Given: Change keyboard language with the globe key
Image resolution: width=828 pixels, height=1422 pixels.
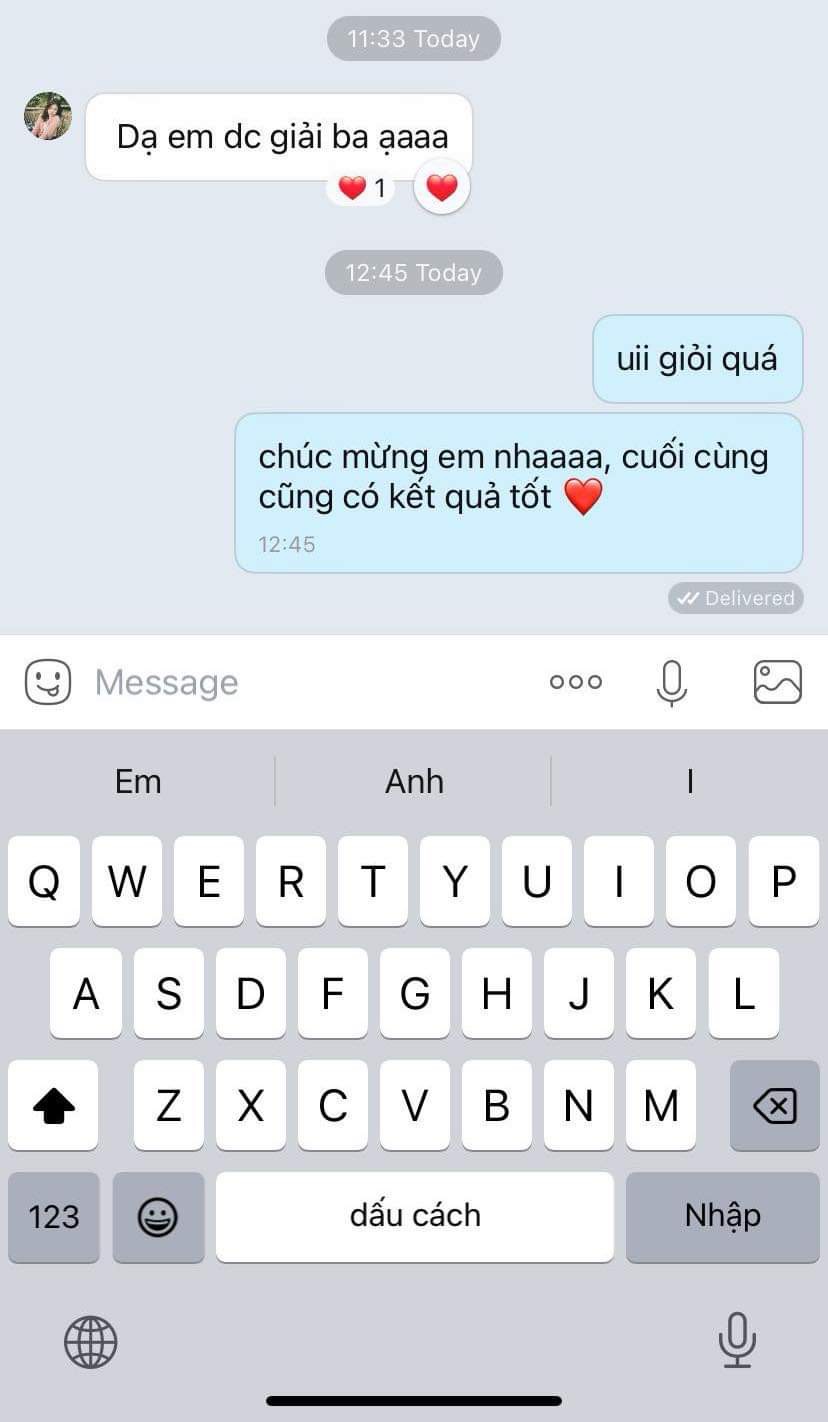Looking at the screenshot, I should coord(91,1341).
